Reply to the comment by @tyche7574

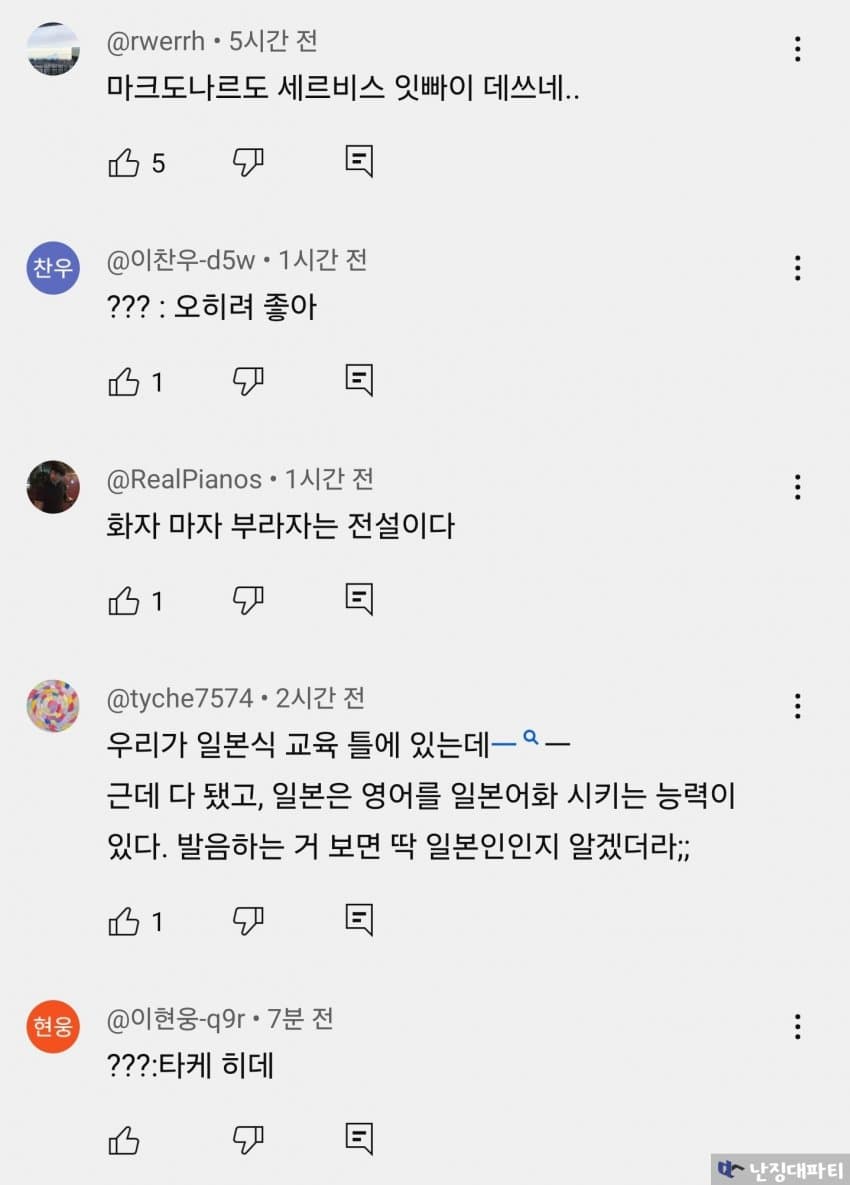[x=359, y=919]
